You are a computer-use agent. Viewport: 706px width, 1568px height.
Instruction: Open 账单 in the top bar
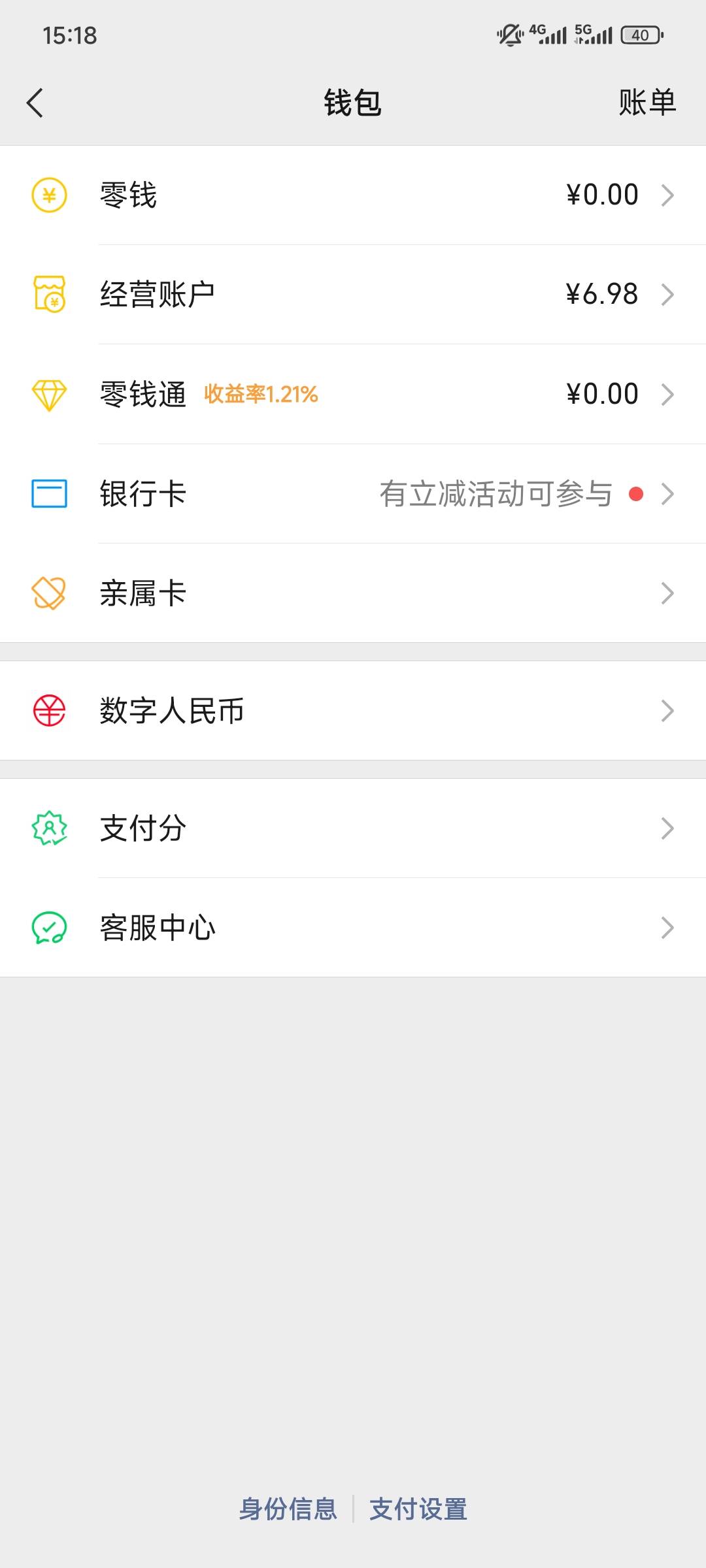click(x=647, y=103)
